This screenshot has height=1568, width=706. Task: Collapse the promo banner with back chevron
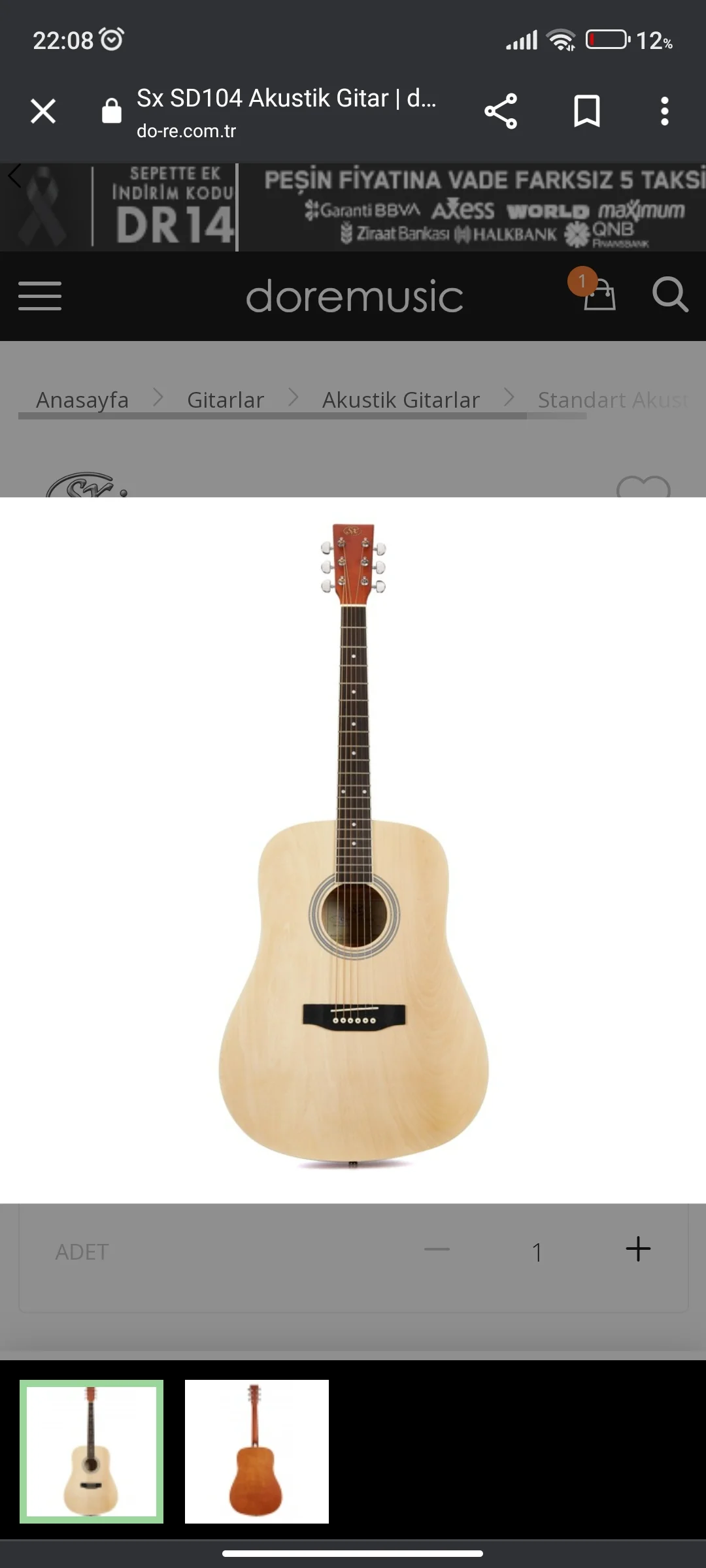tap(14, 175)
